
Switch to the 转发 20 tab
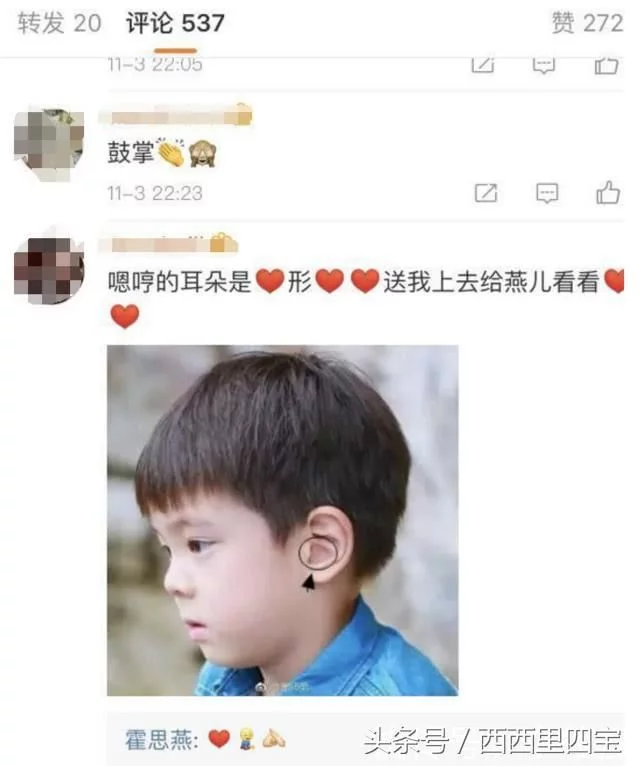click(x=59, y=23)
